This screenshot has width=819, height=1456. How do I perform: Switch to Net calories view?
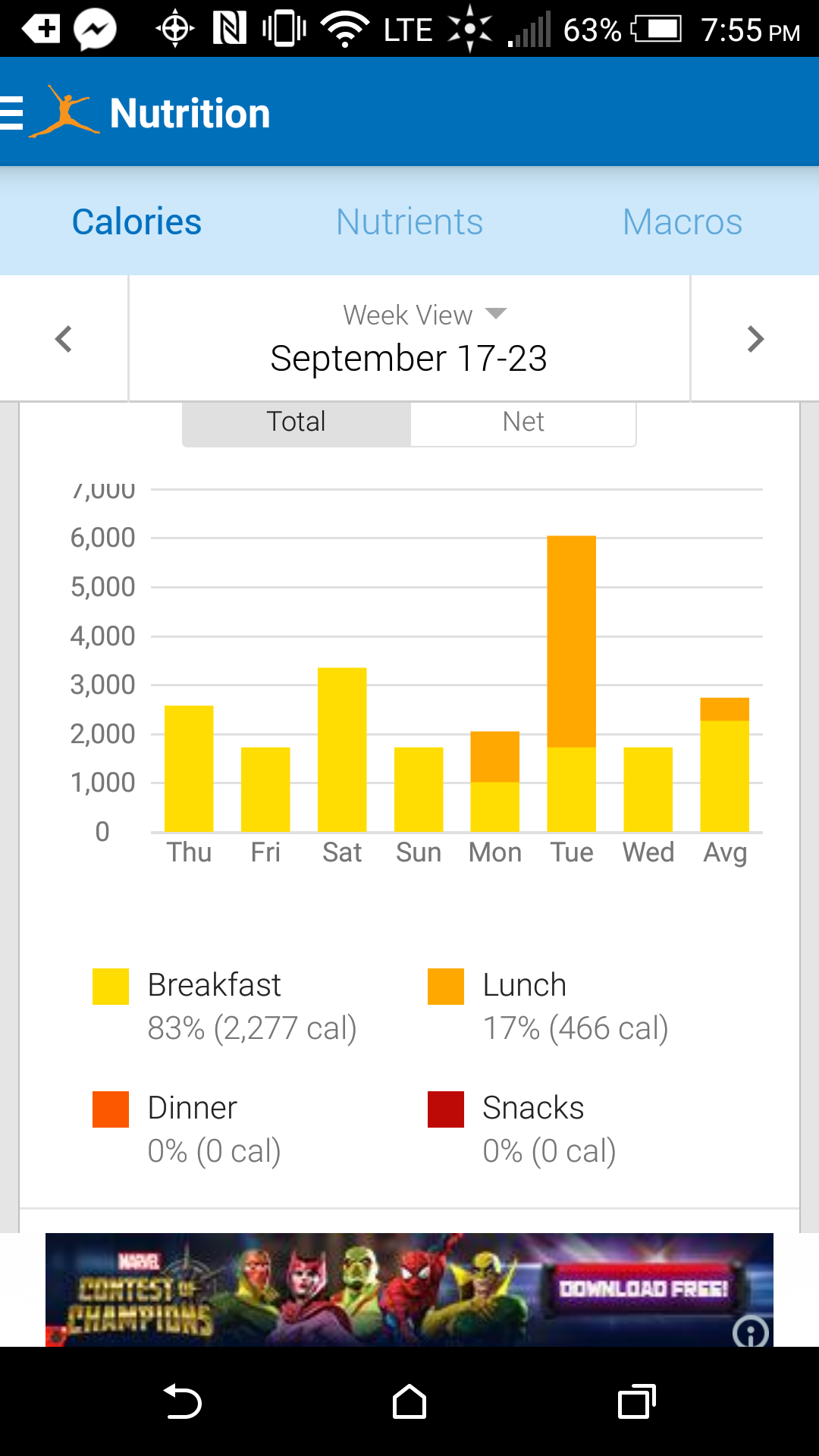click(x=523, y=422)
